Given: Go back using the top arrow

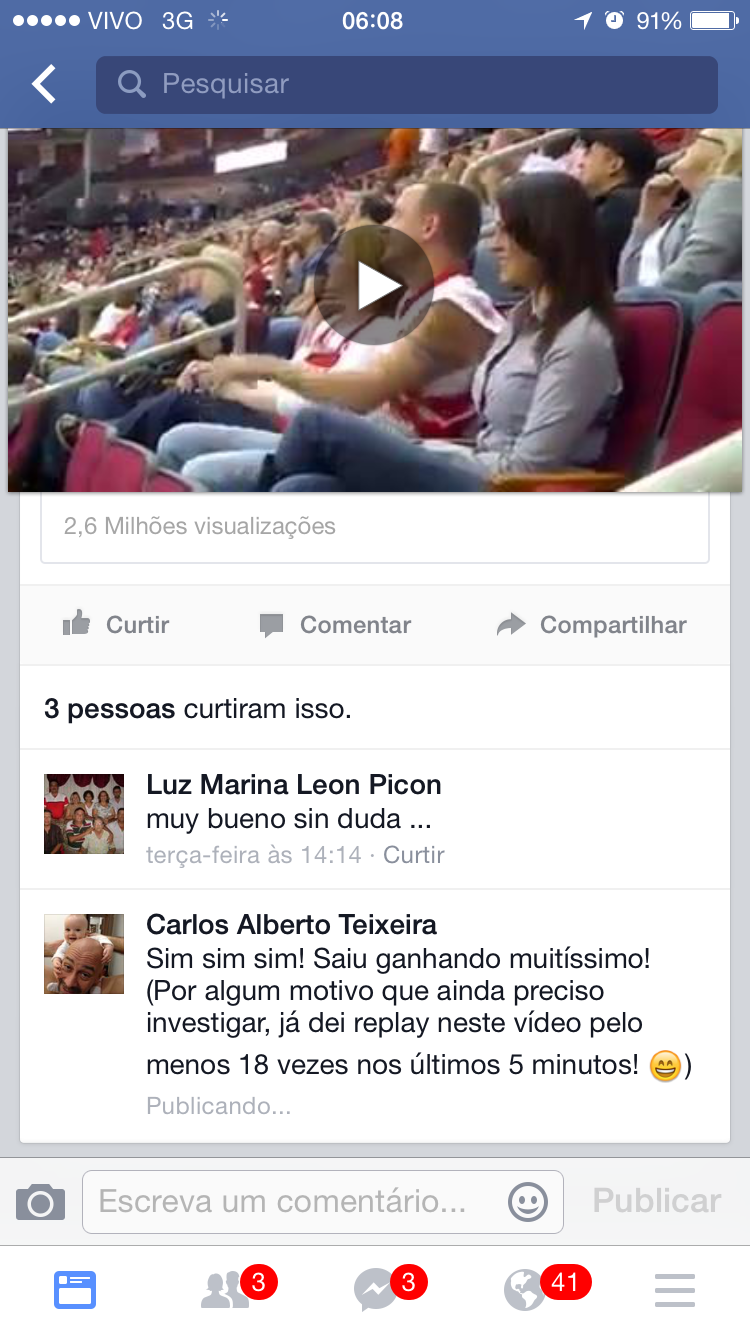Looking at the screenshot, I should (x=44, y=85).
